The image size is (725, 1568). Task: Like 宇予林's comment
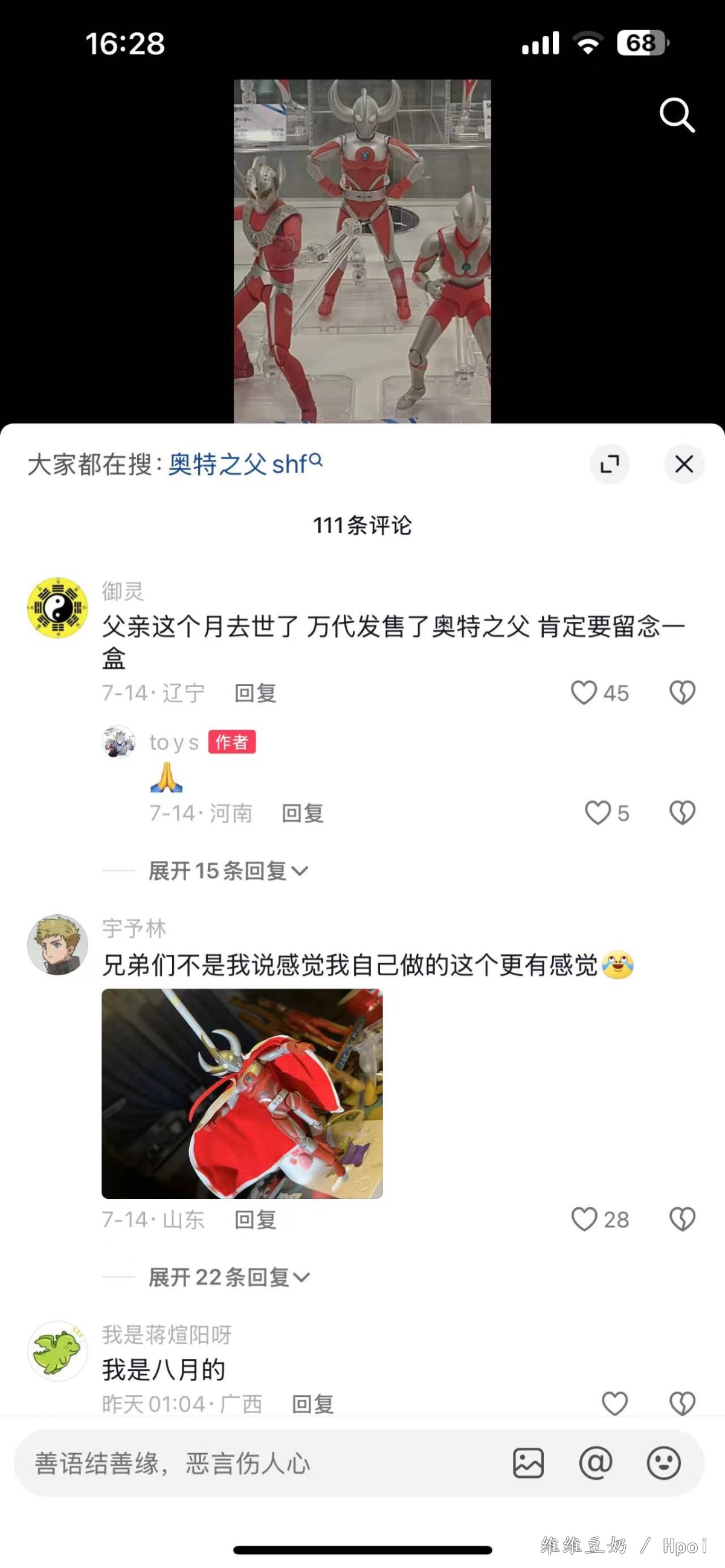[x=584, y=1219]
